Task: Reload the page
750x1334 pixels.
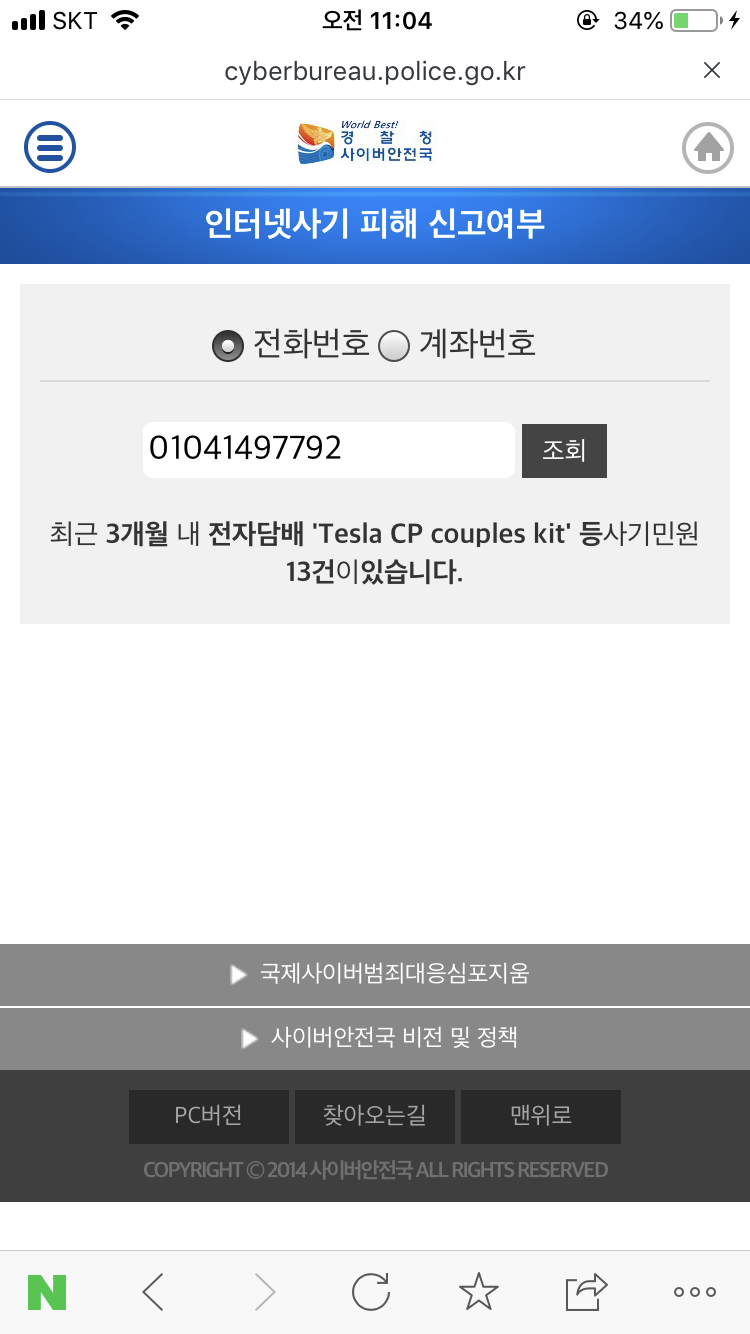Action: [x=371, y=1292]
